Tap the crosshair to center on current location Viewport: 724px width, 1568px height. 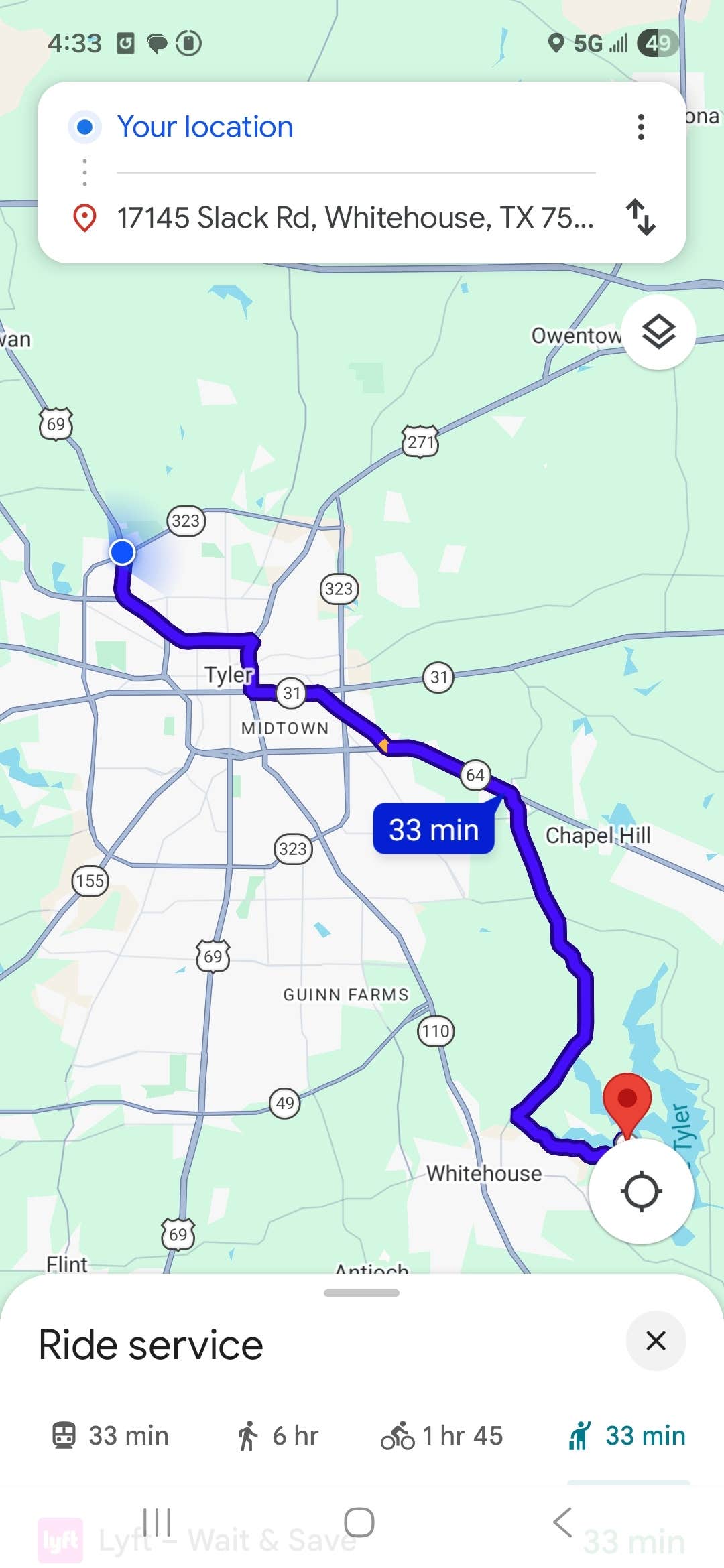(641, 1191)
